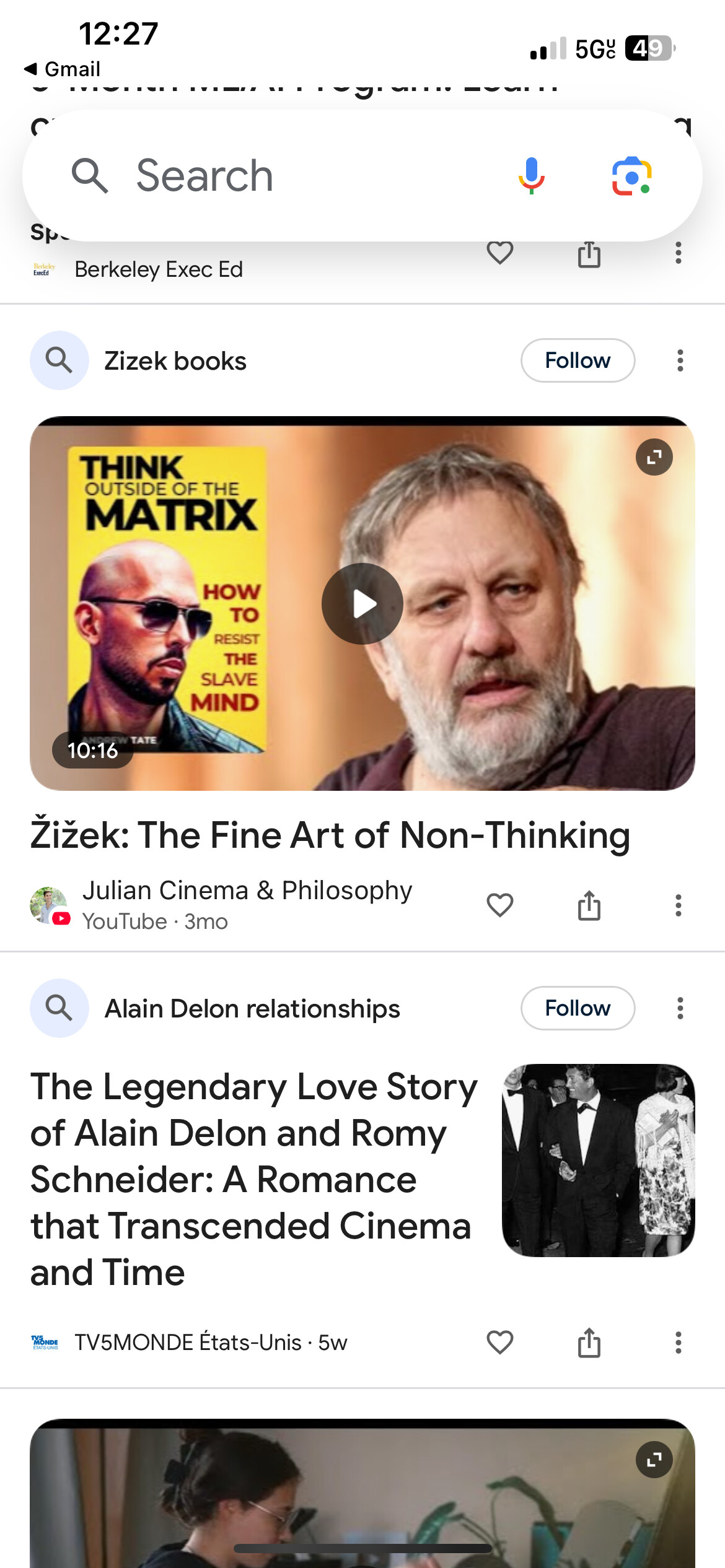Share the Berkeley Exec Ed post
The height and width of the screenshot is (1568, 725).
(x=589, y=254)
